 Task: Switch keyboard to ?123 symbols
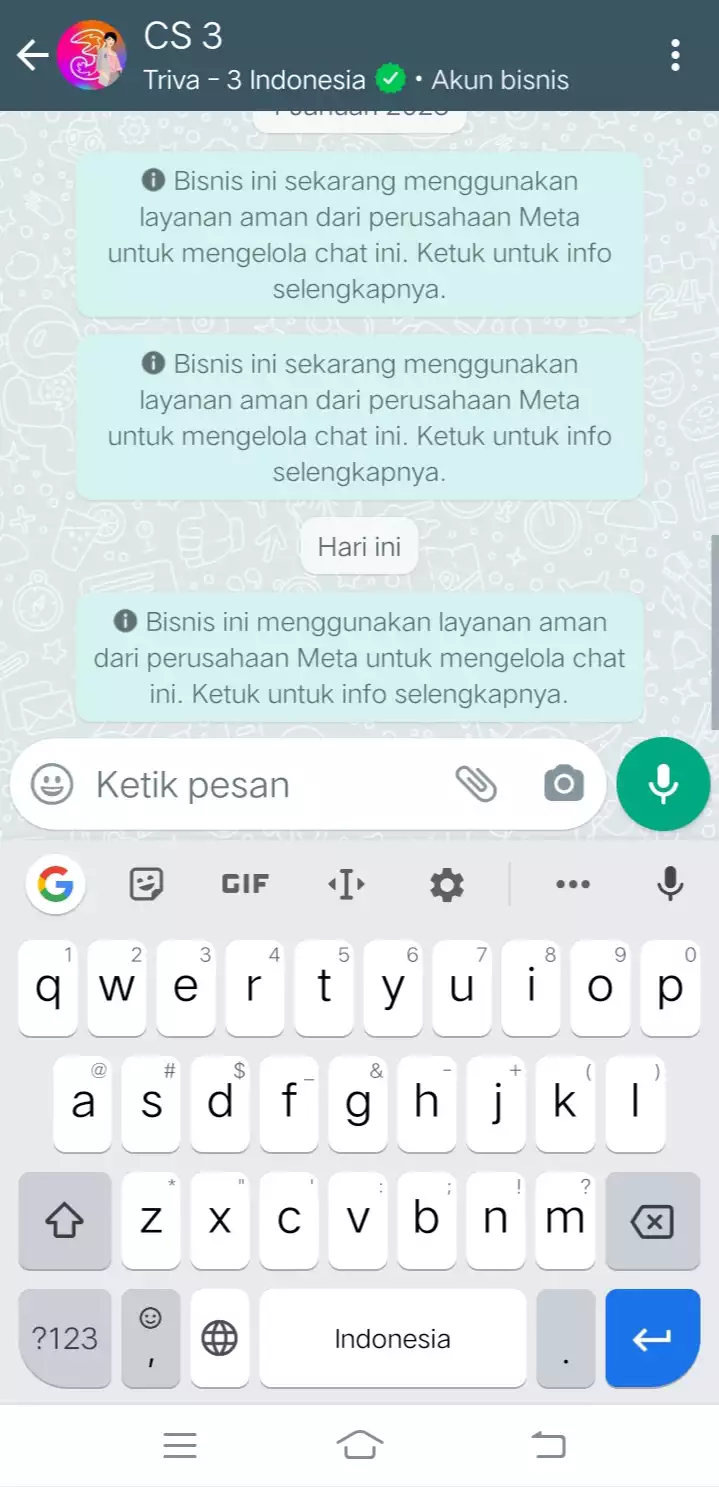(65, 1339)
